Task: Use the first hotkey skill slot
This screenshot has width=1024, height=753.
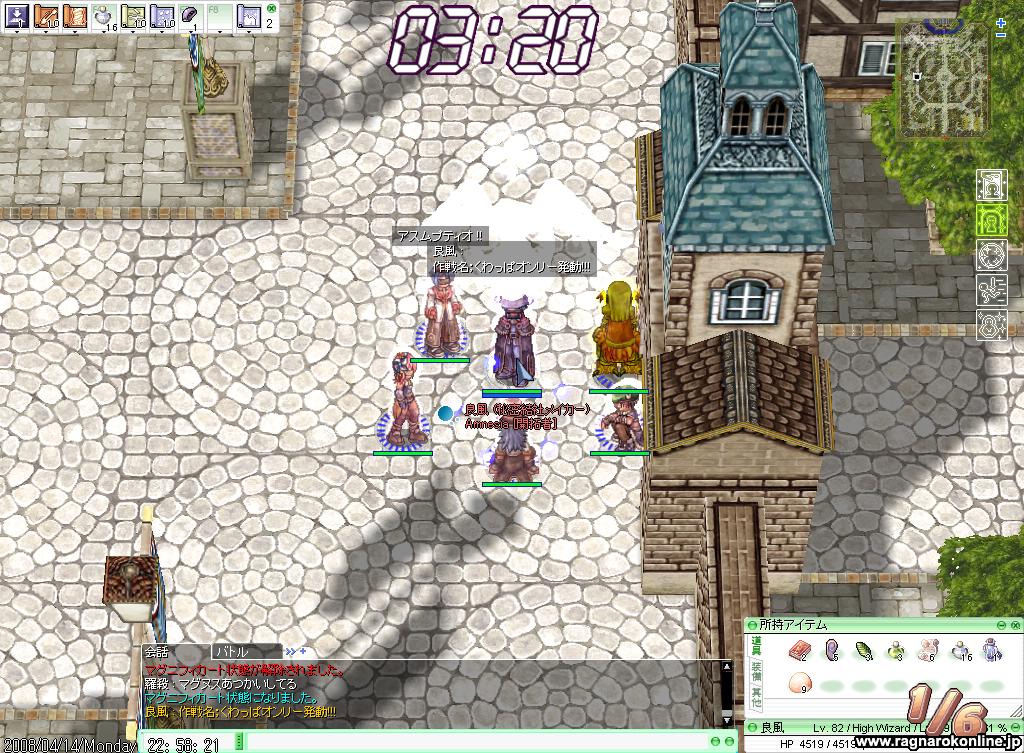Action: 17,16
